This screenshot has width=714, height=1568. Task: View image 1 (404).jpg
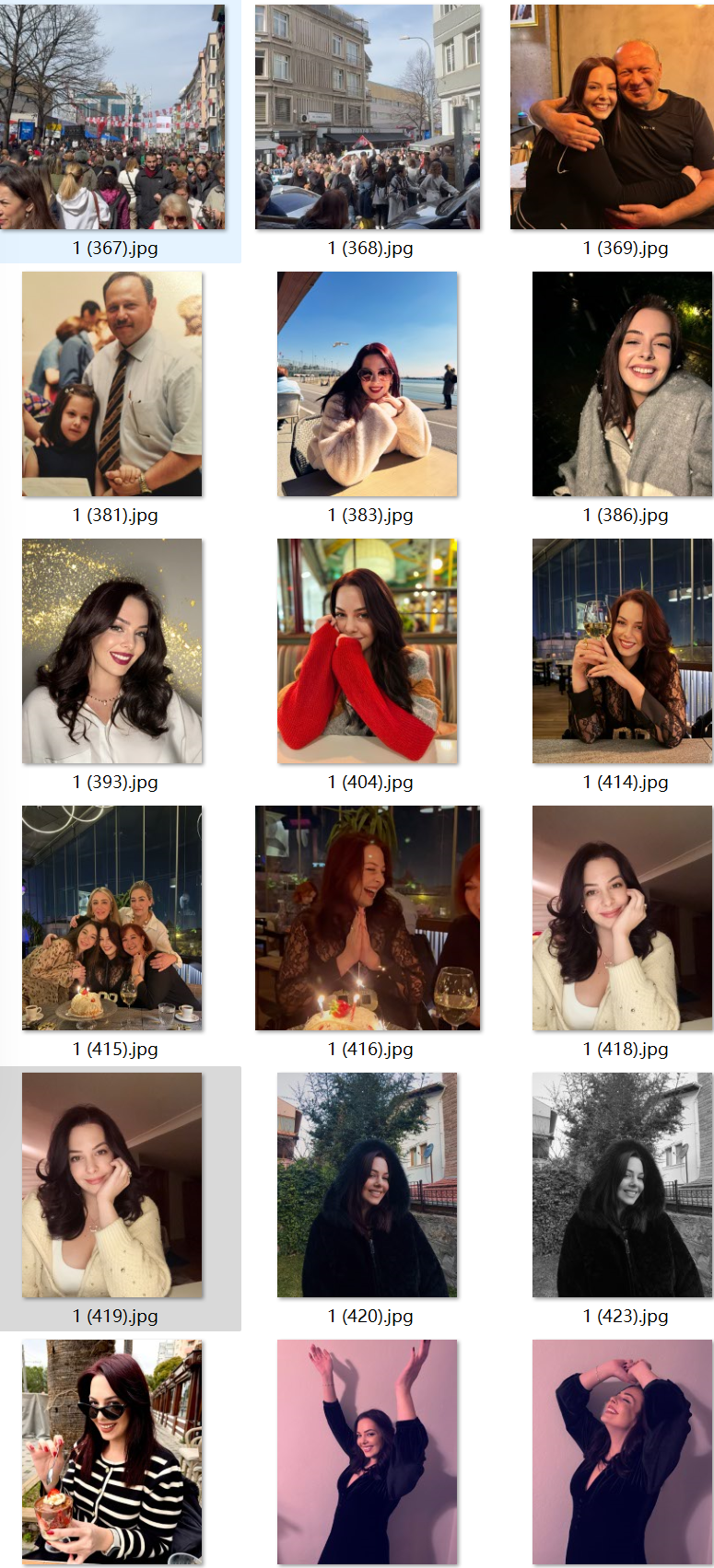click(x=368, y=651)
